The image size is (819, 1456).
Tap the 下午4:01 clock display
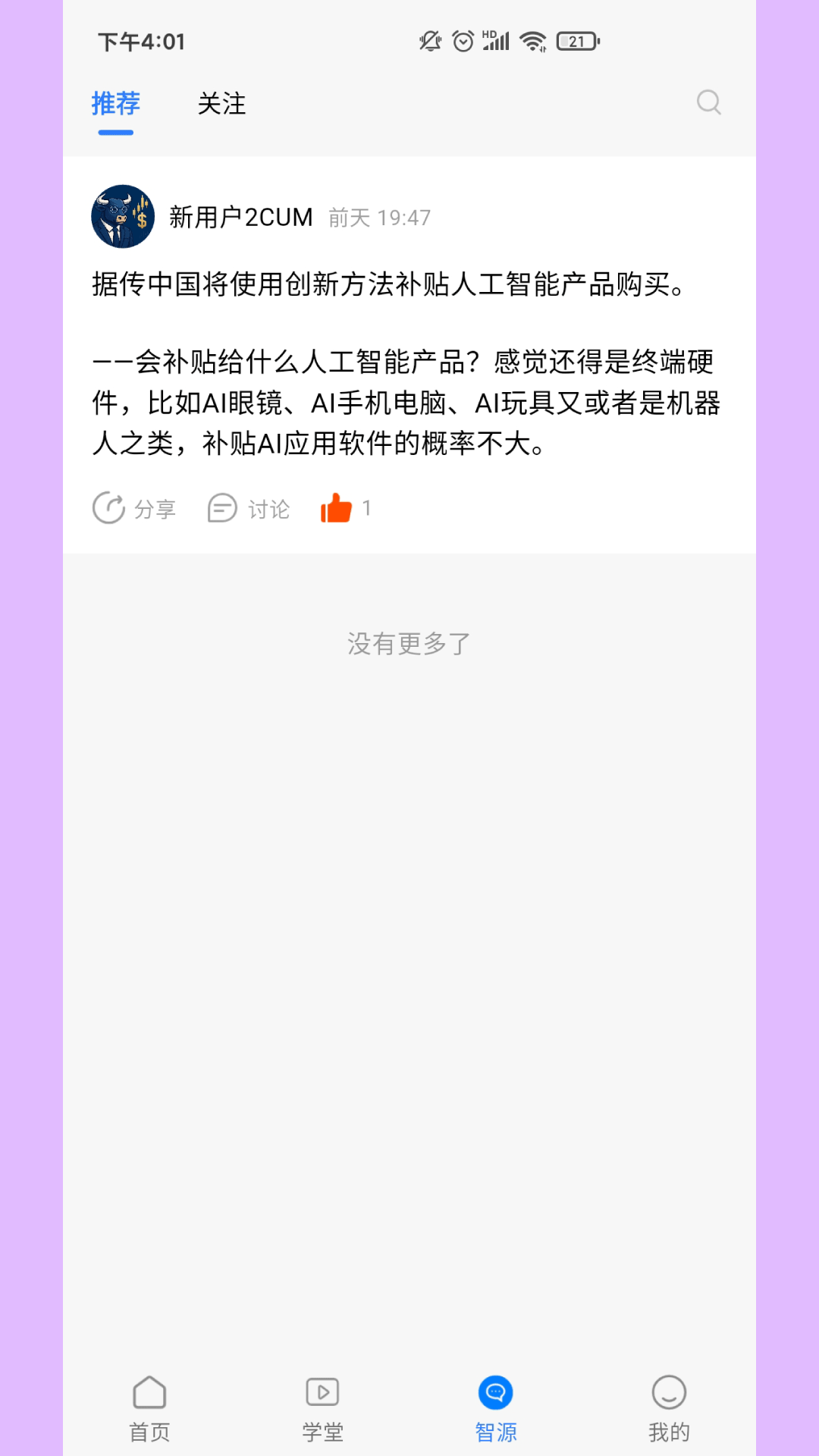142,42
